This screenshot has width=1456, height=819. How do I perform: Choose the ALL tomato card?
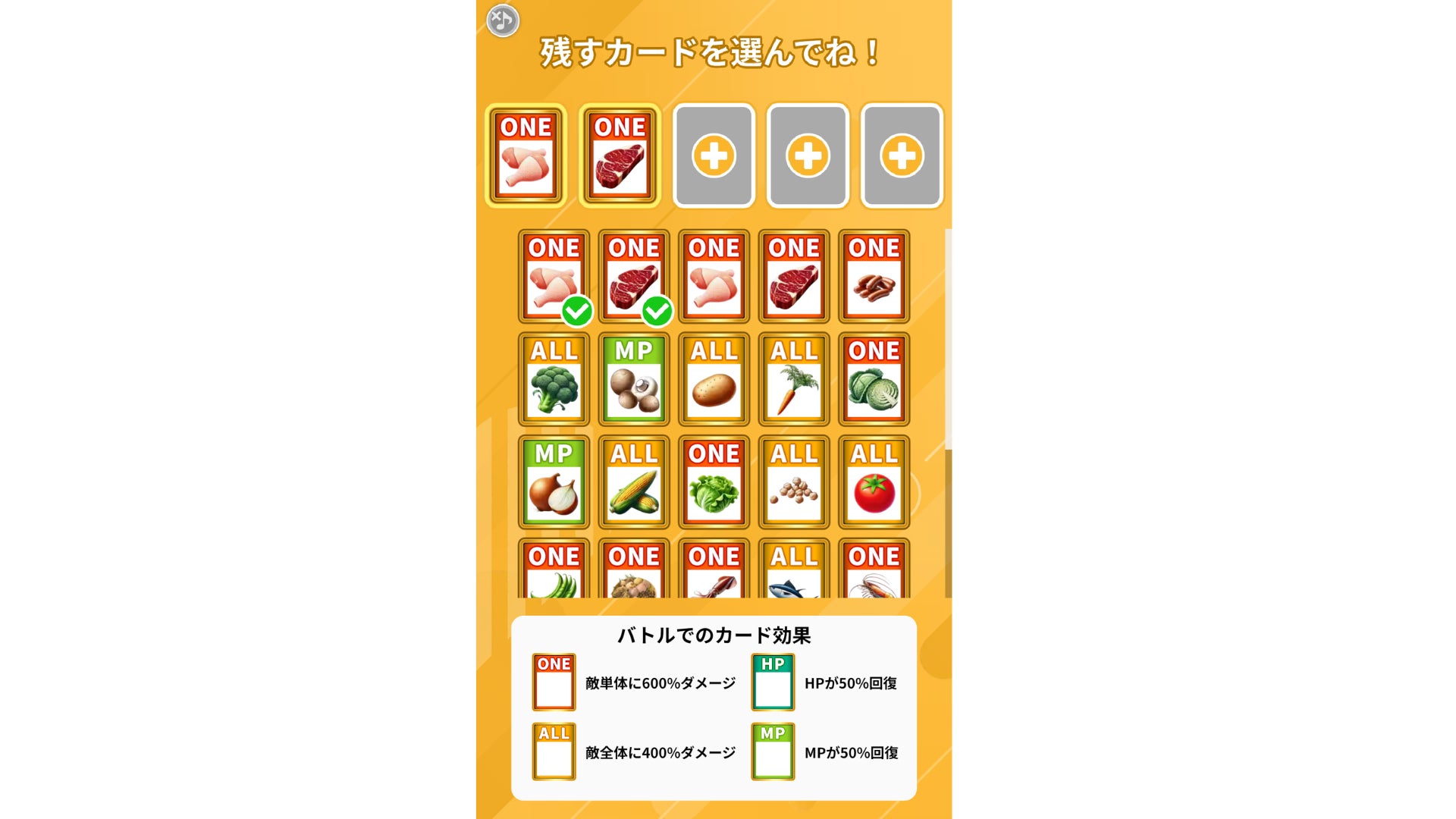874,482
